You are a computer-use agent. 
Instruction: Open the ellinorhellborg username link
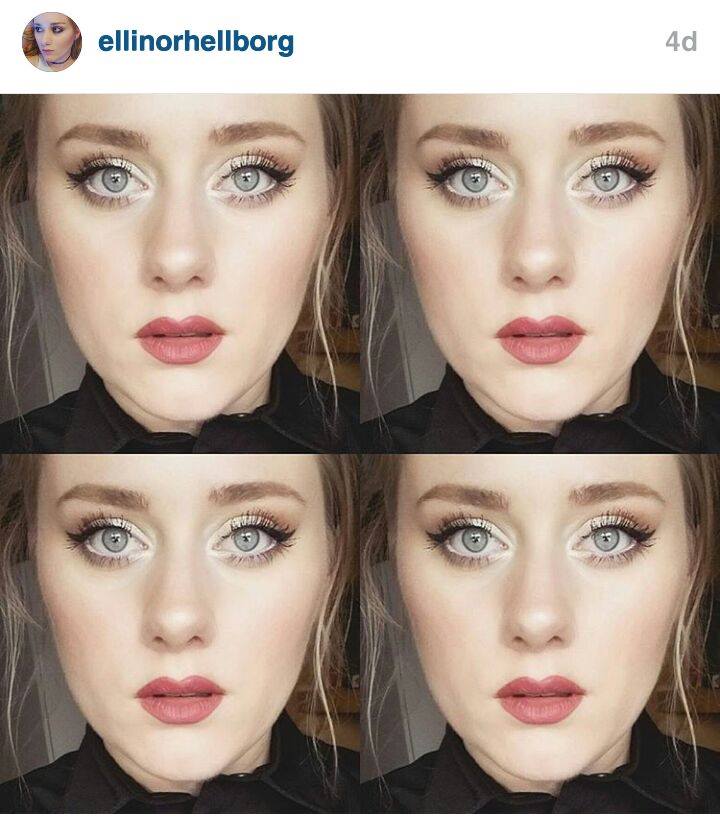click(x=195, y=43)
